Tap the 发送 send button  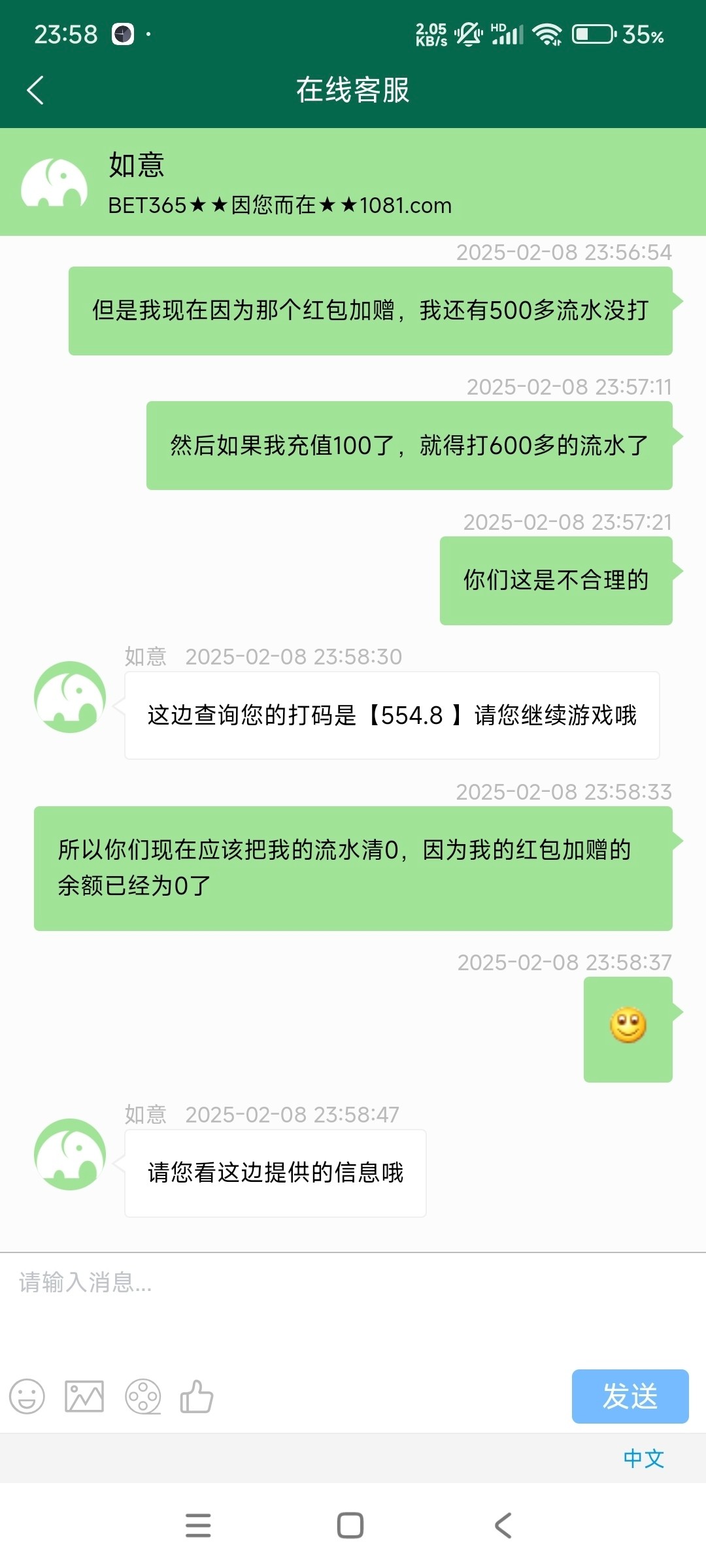tap(630, 1396)
